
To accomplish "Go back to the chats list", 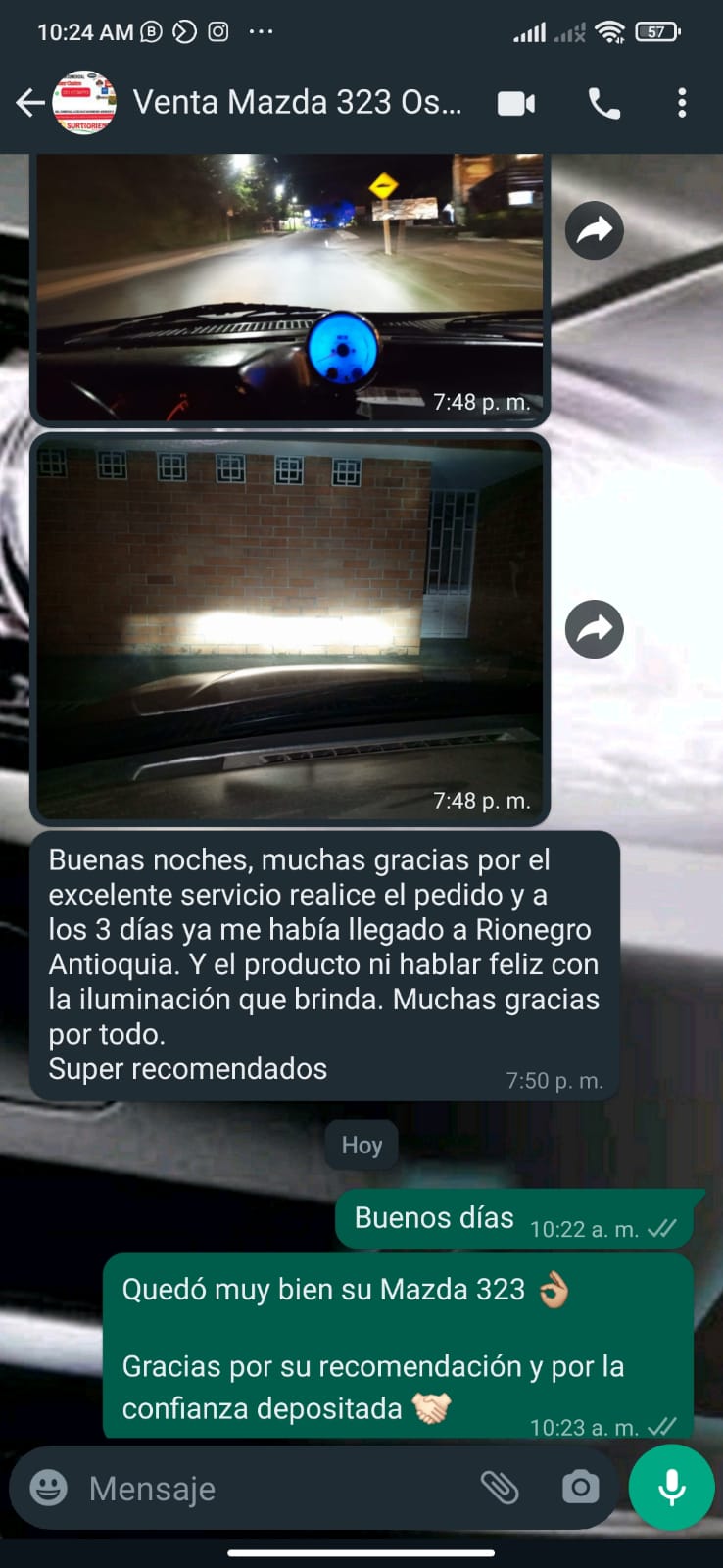I will coord(29,103).
